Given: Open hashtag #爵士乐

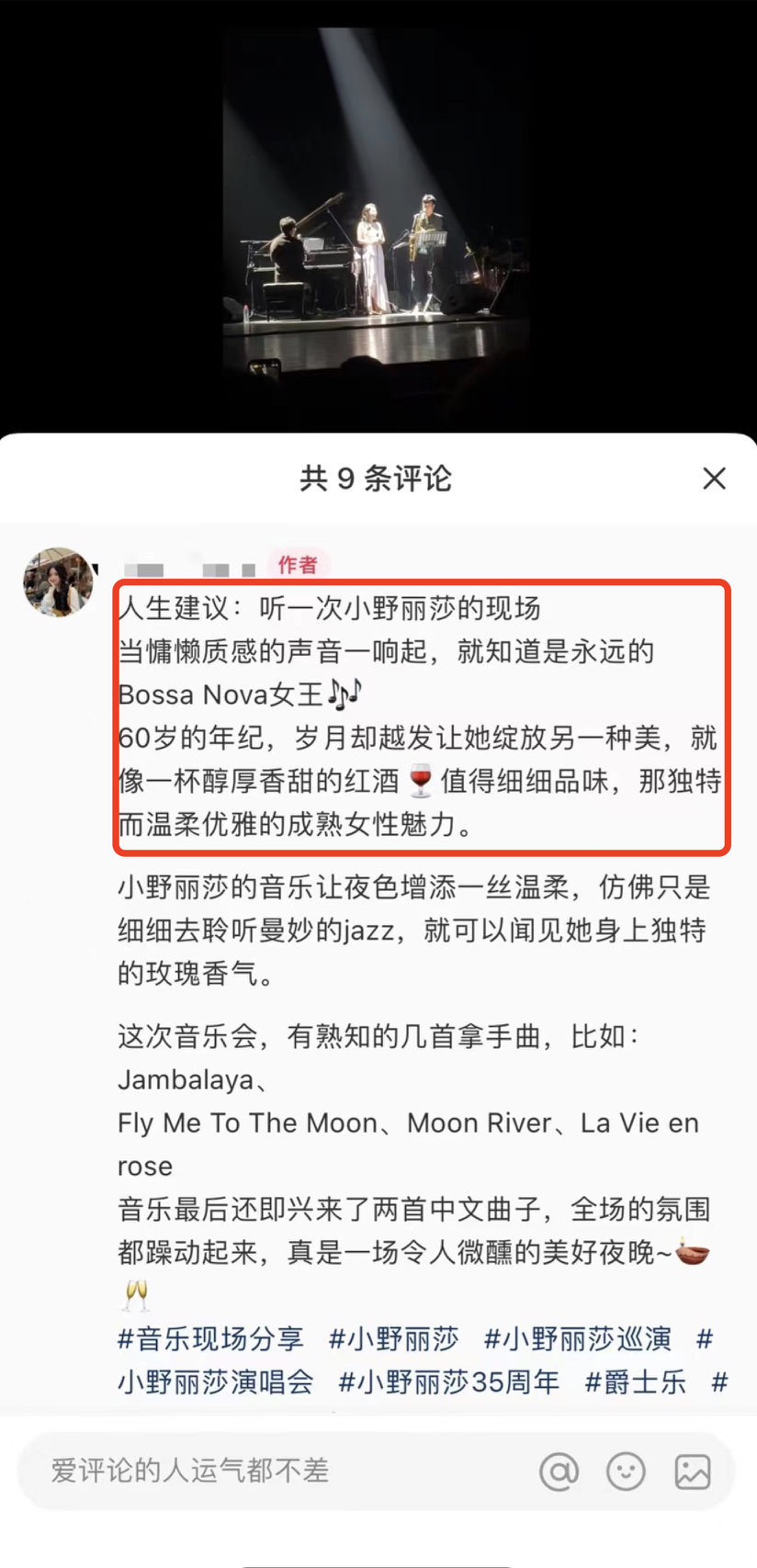Looking at the screenshot, I should click(636, 1382).
